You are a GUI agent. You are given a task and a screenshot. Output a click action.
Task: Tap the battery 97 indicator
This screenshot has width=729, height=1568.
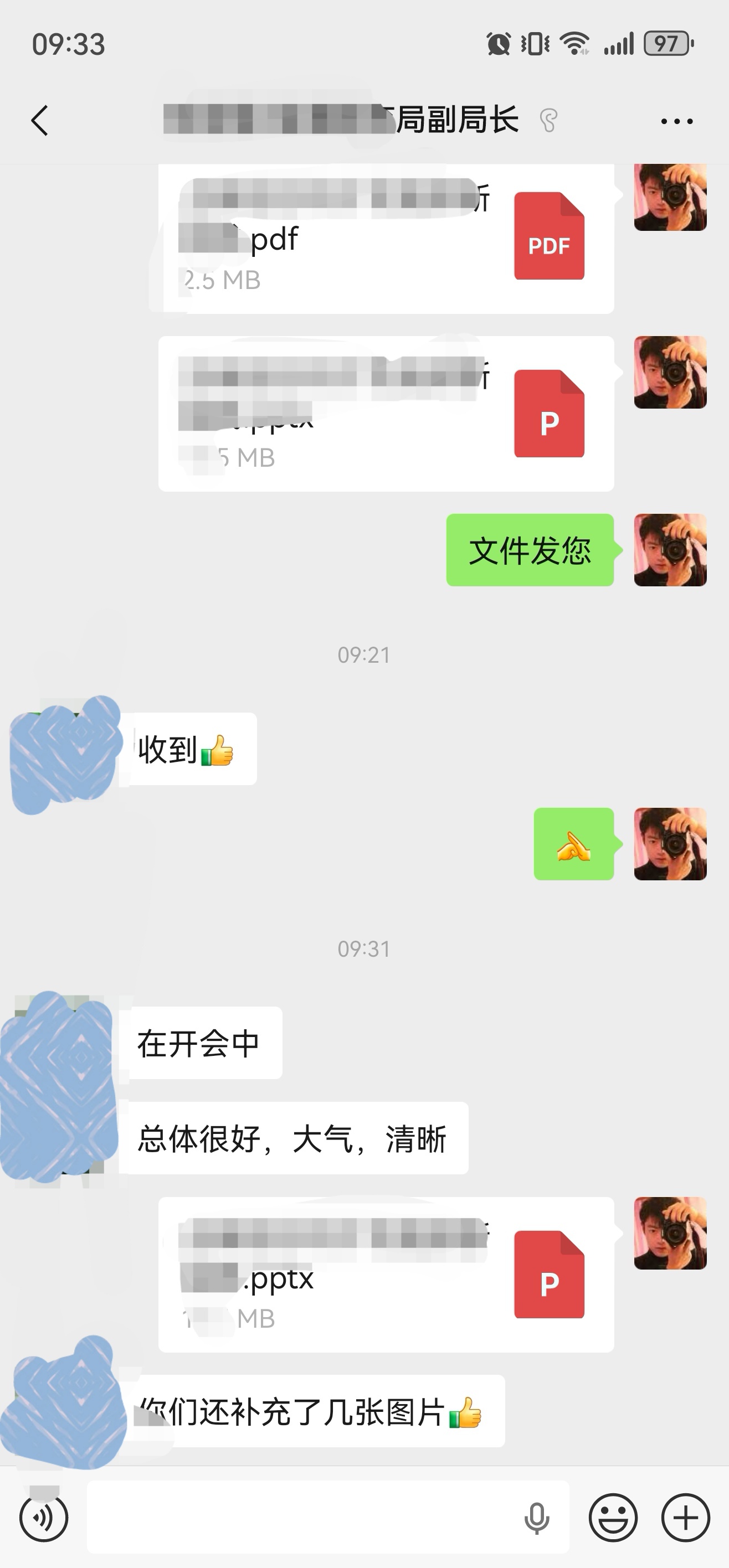(x=666, y=43)
